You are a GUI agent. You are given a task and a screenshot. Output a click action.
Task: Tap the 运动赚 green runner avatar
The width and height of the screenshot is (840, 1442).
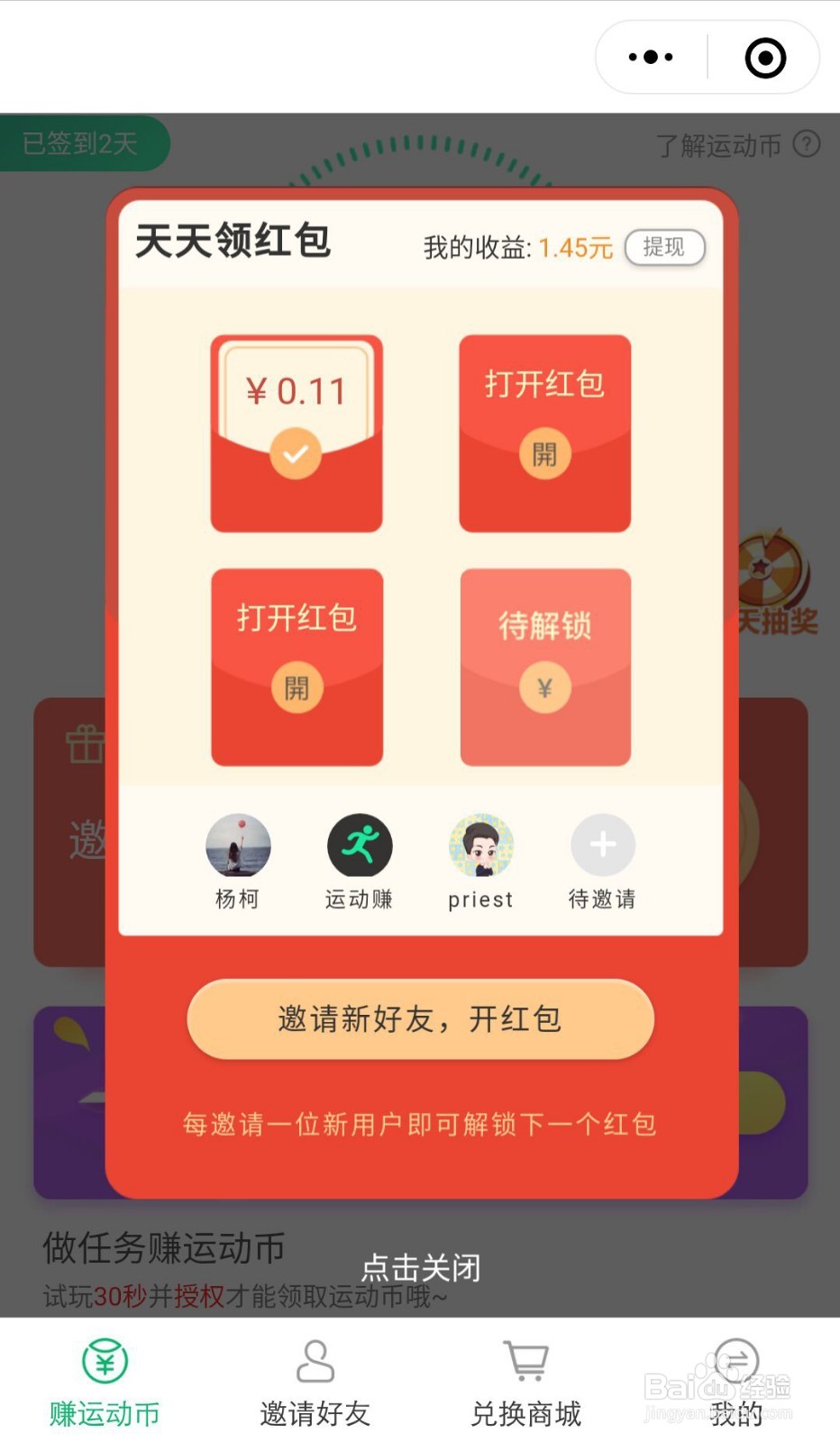(359, 845)
